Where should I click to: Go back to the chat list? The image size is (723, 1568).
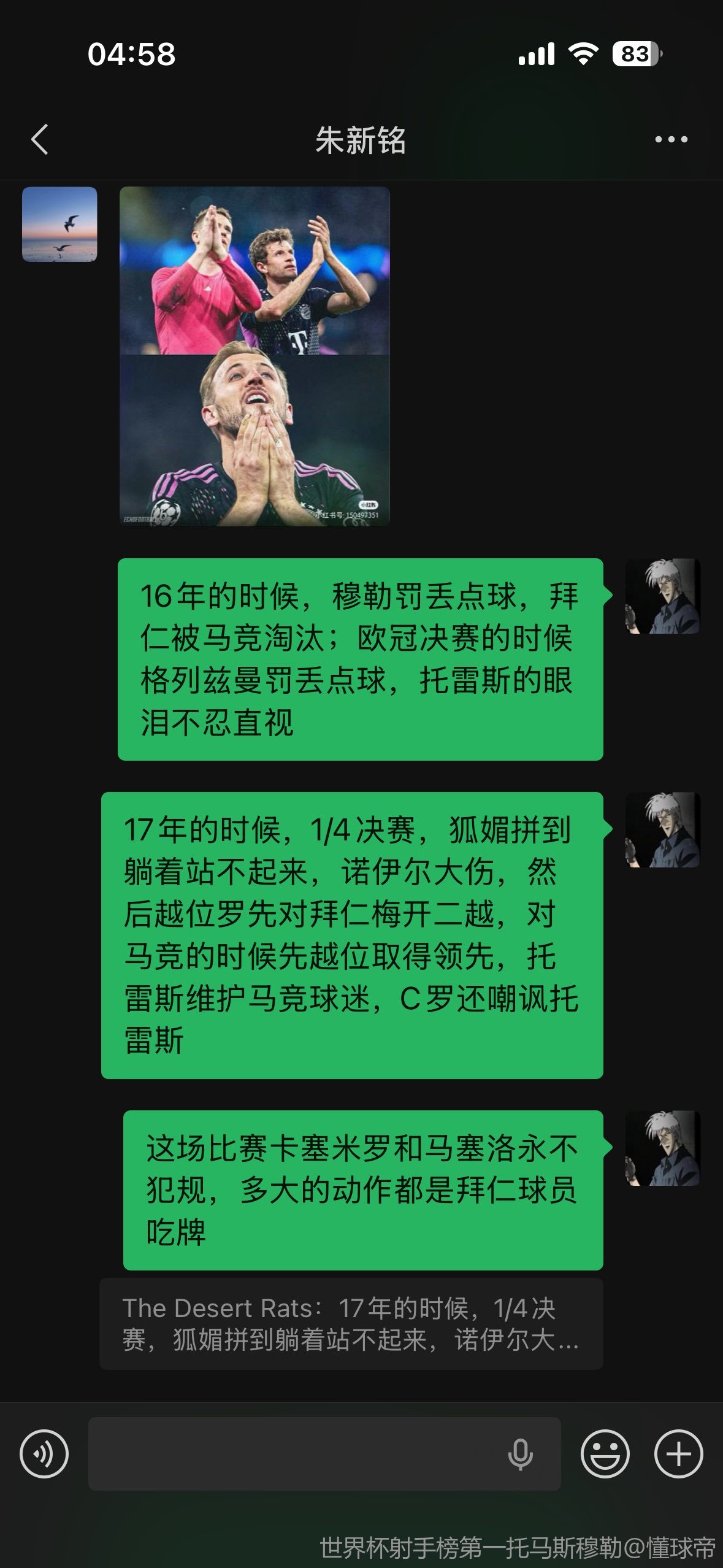click(x=40, y=139)
